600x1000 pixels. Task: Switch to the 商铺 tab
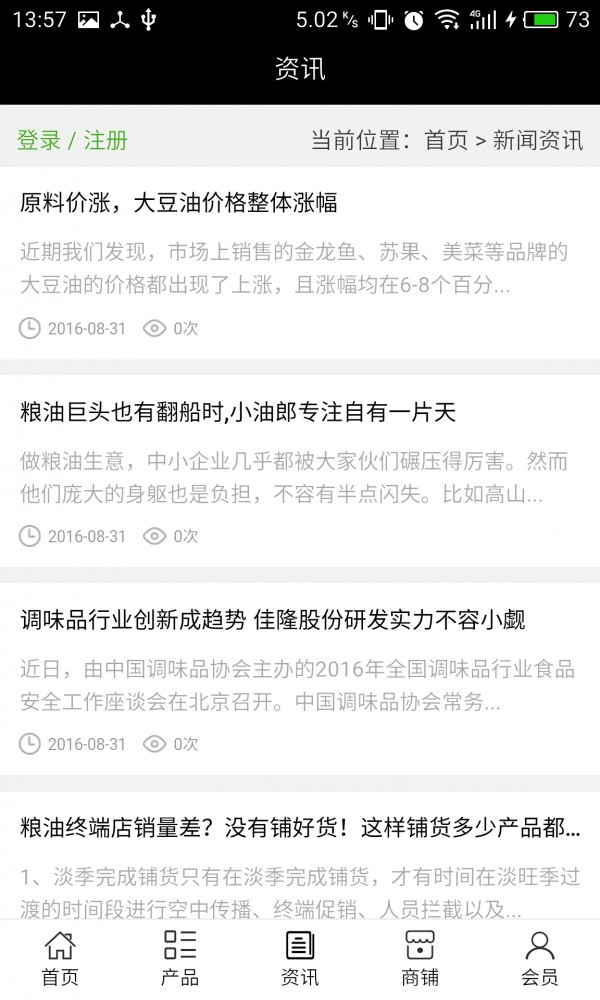click(420, 958)
